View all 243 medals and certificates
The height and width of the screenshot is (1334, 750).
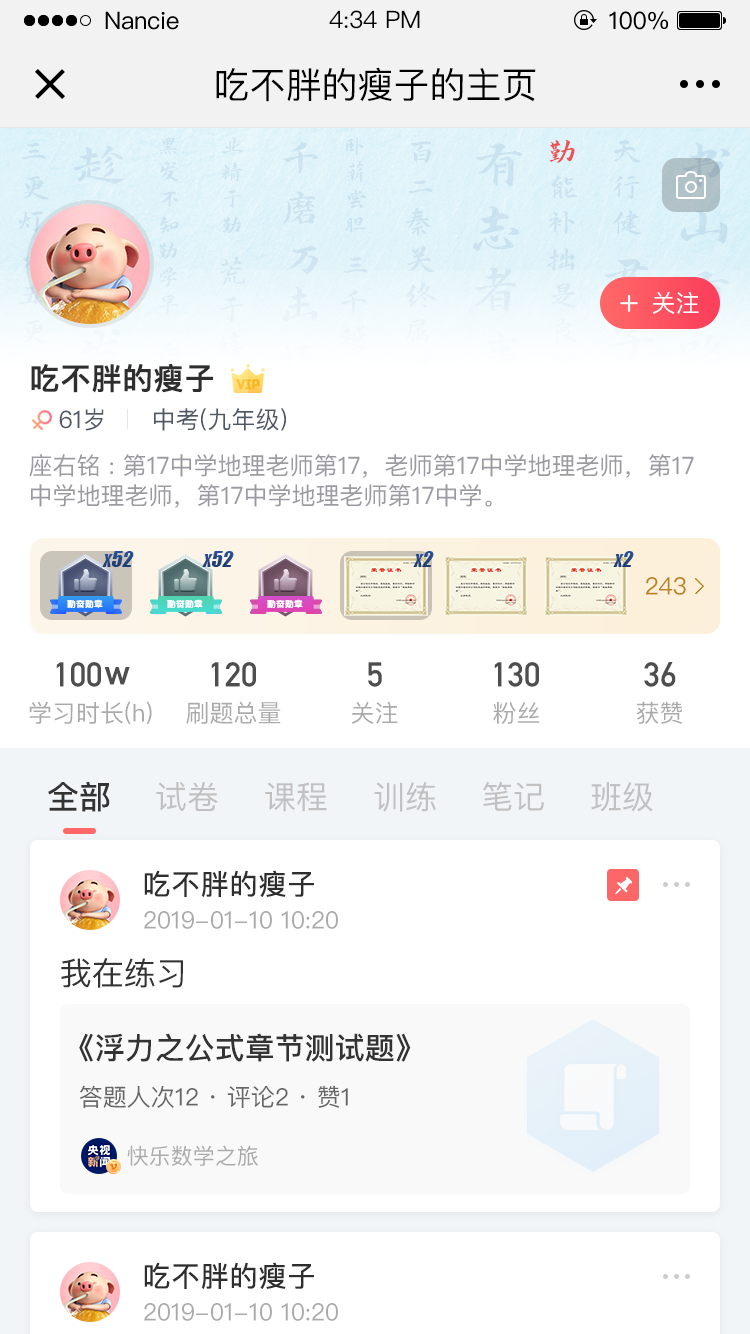coord(674,586)
